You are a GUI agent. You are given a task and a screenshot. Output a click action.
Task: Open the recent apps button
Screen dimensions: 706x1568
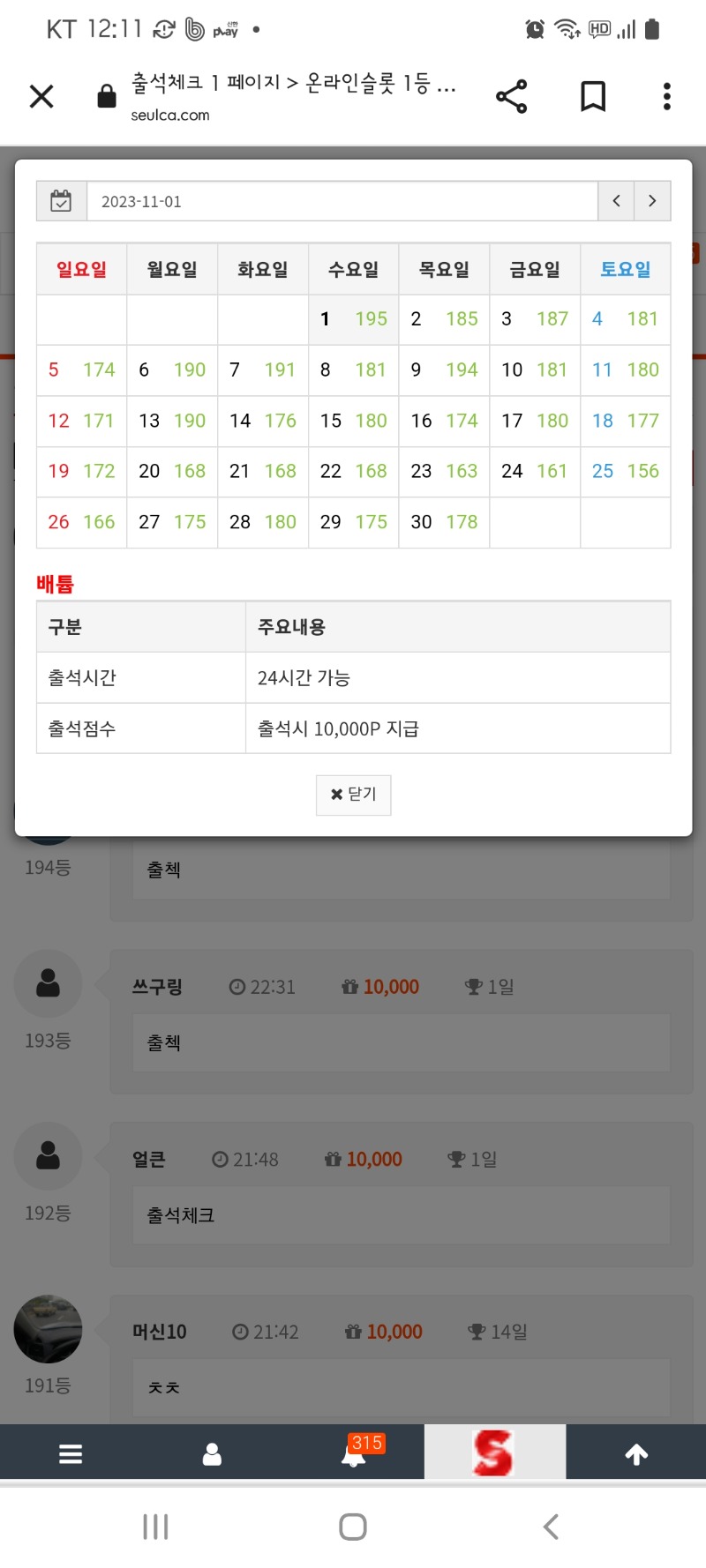pos(155,1527)
